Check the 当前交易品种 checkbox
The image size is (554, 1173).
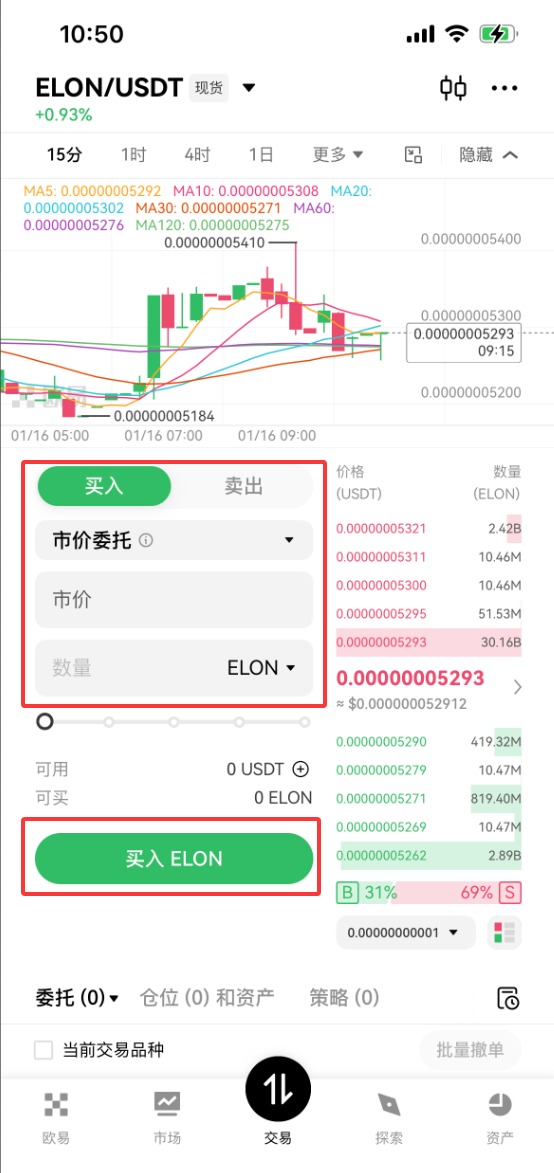(43, 1050)
